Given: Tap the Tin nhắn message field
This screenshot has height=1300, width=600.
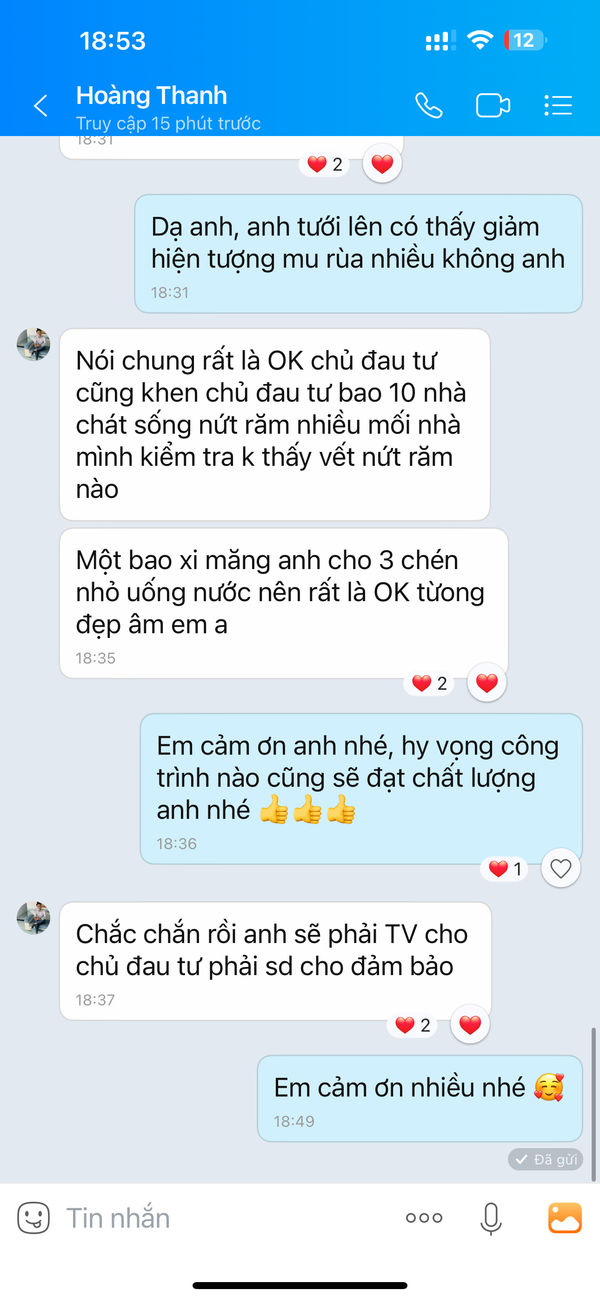Looking at the screenshot, I should click(x=225, y=1217).
